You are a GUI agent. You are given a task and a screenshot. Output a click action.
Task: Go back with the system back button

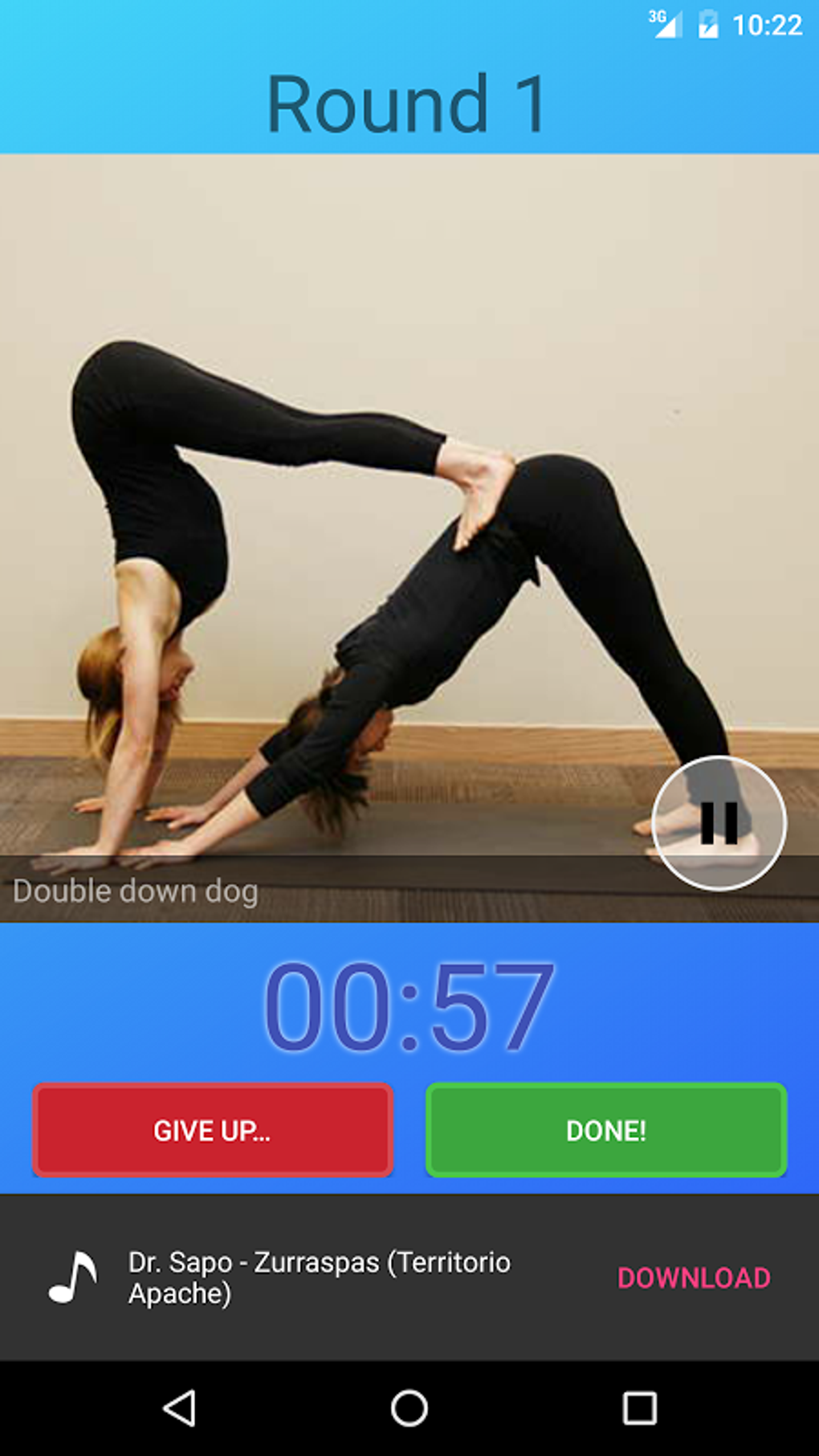point(180,1408)
